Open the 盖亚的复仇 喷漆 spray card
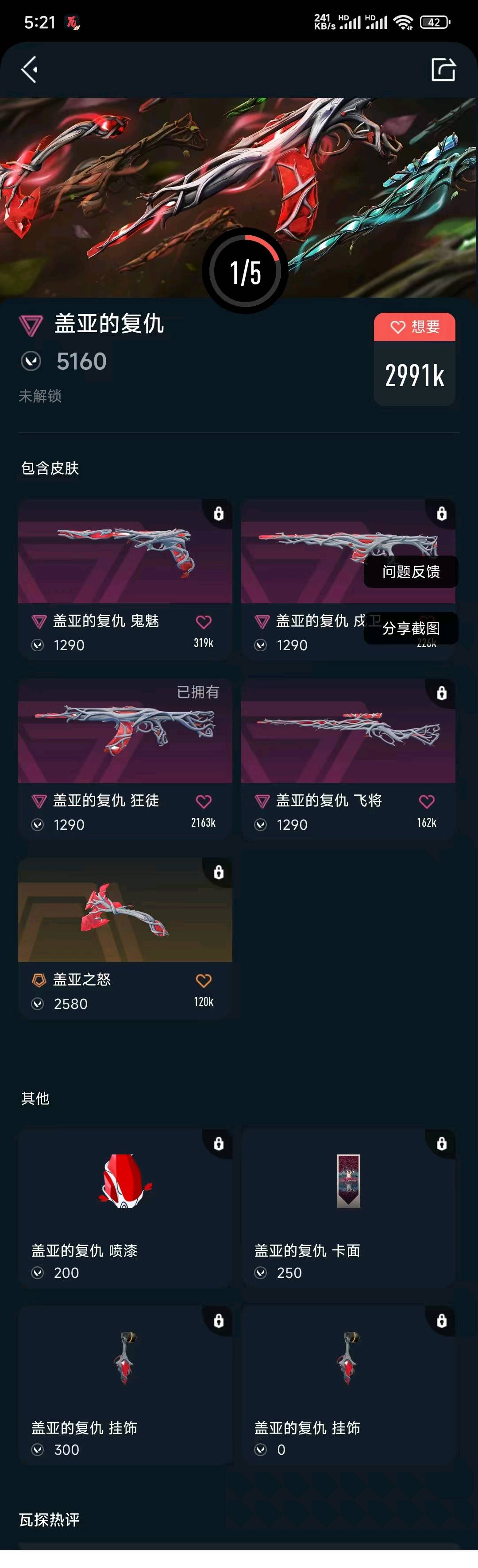 pos(125,1208)
